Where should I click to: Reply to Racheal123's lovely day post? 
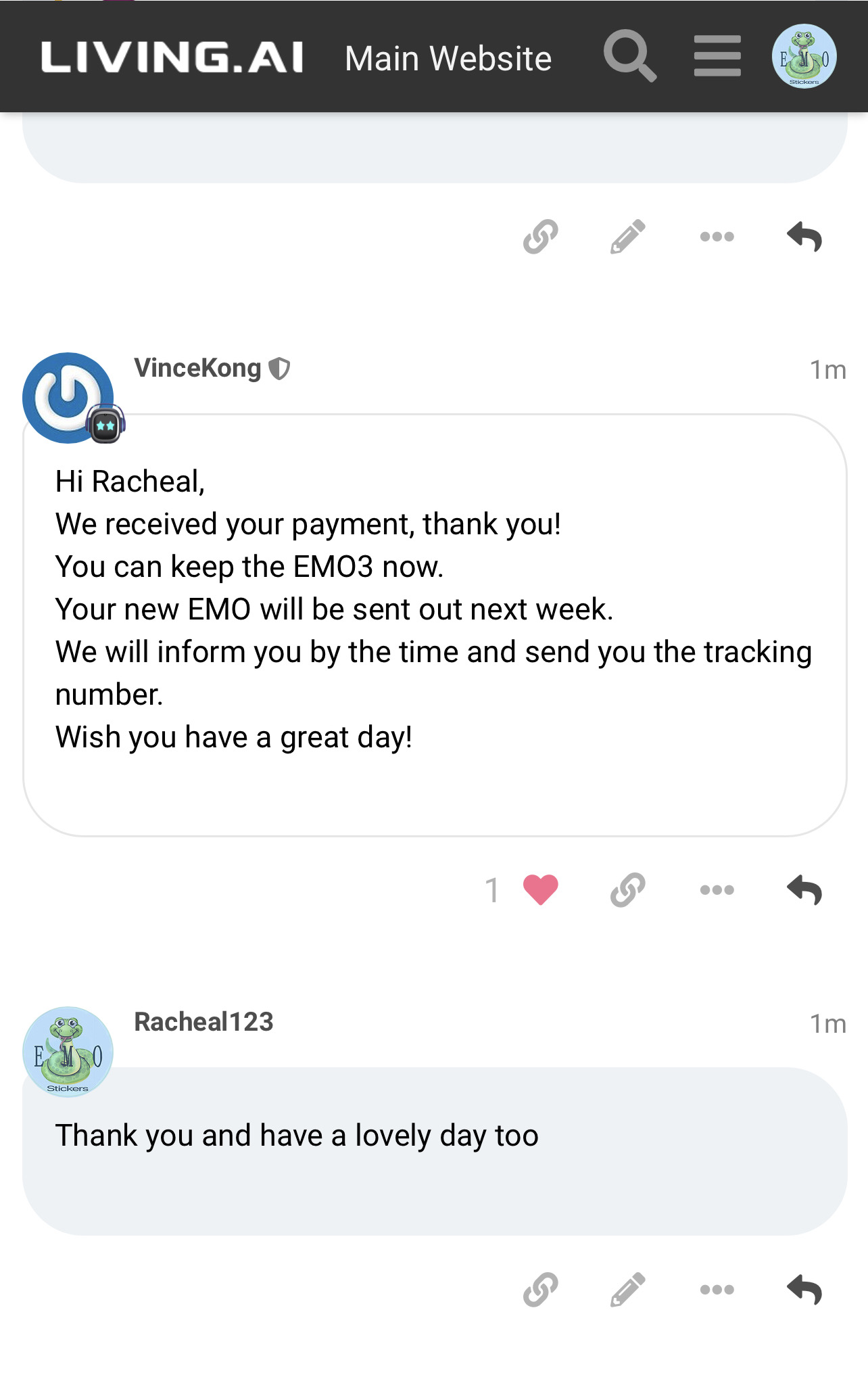coord(804,1290)
